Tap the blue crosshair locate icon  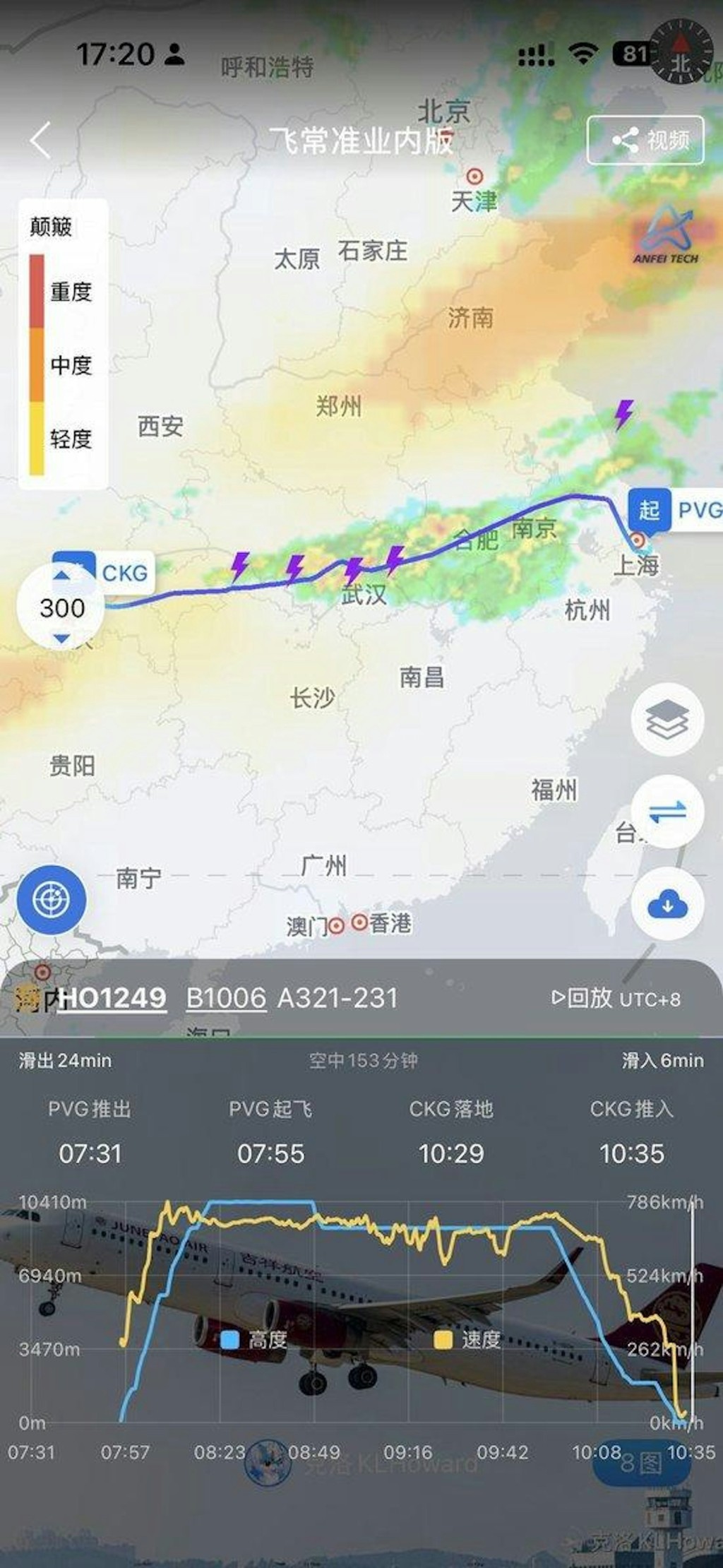point(51,900)
